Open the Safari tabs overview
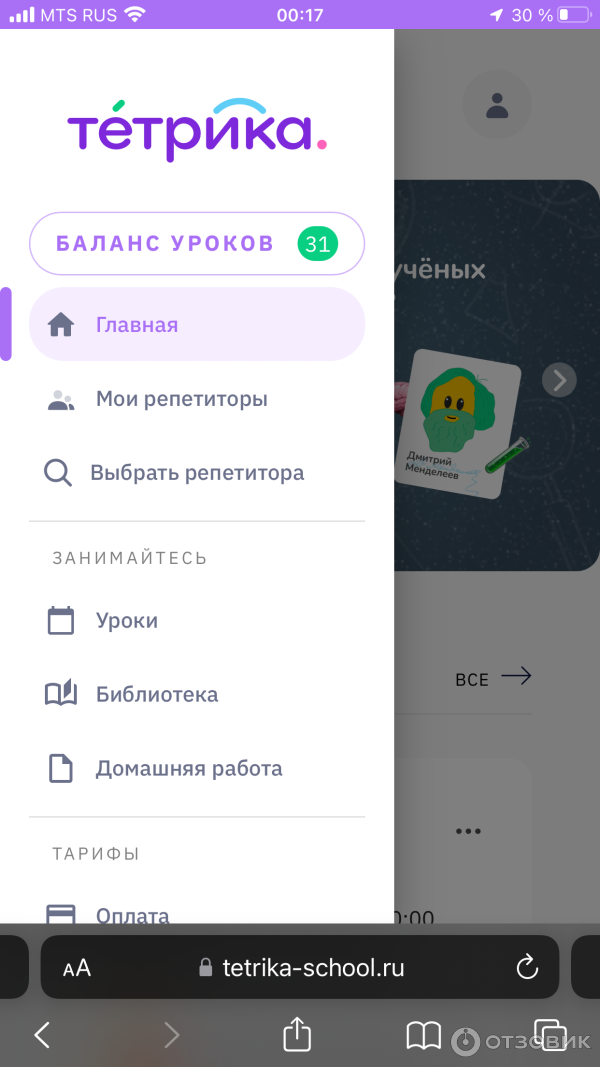Screen dimensions: 600x1067 (550, 1035)
